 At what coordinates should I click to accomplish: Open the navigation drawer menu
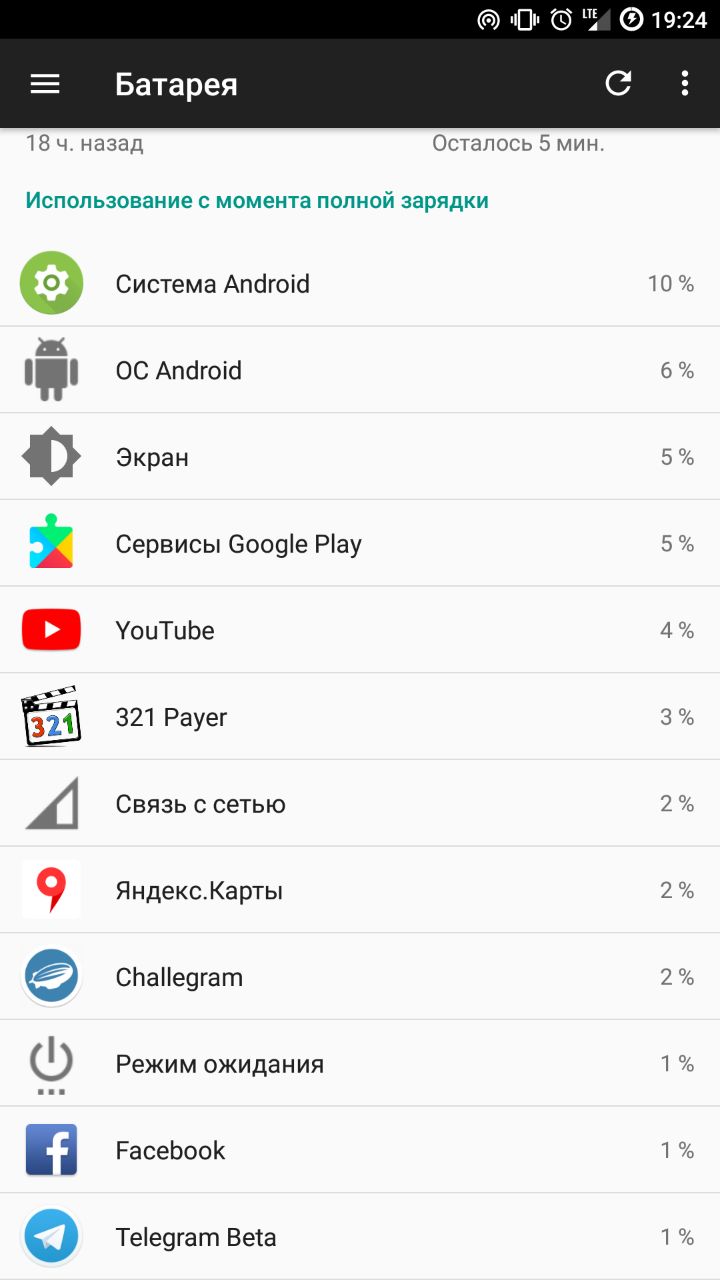(x=45, y=84)
